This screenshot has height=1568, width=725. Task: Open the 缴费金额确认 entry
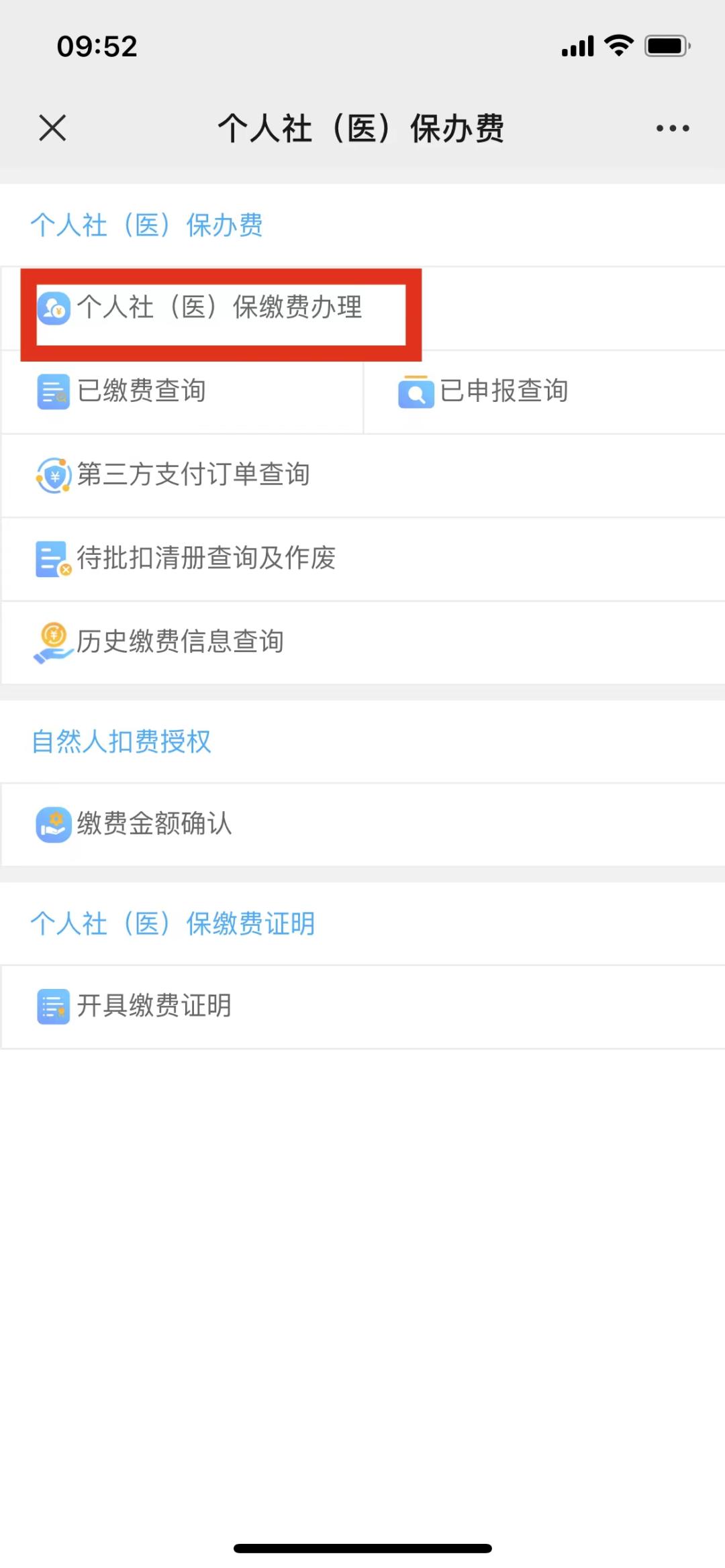[154, 825]
